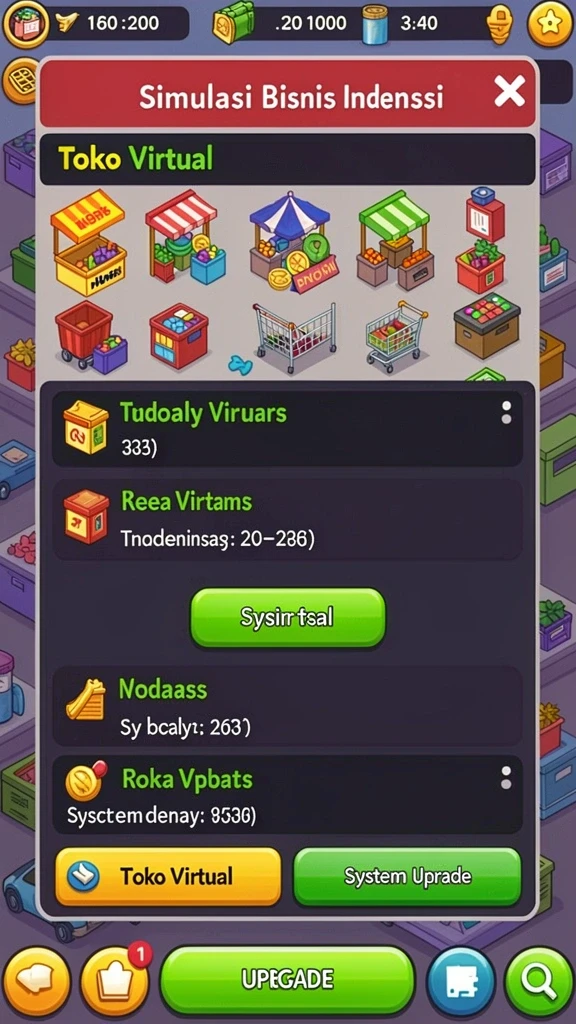Close the Simulasi Bisnis dialog
The image size is (576, 1024).
509,91
